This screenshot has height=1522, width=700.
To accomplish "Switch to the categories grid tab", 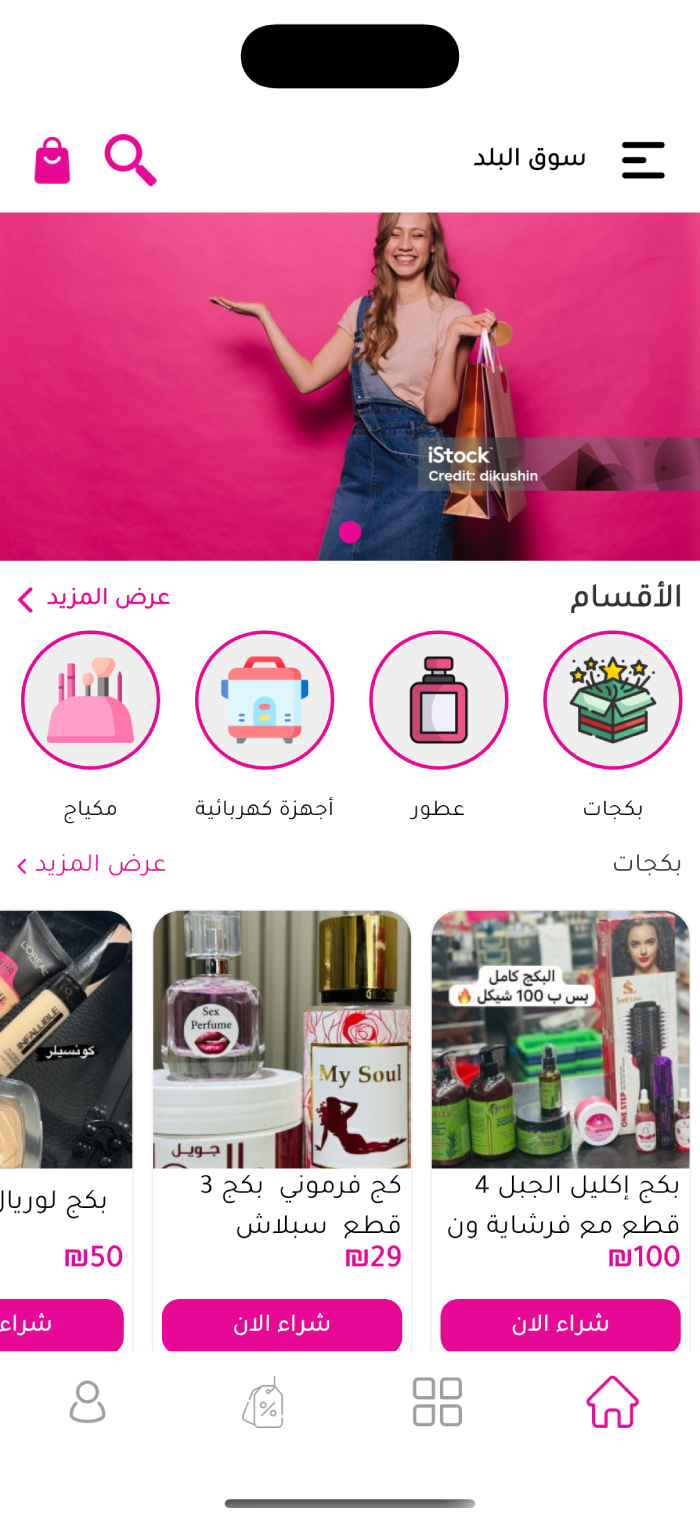I will tap(437, 1402).
